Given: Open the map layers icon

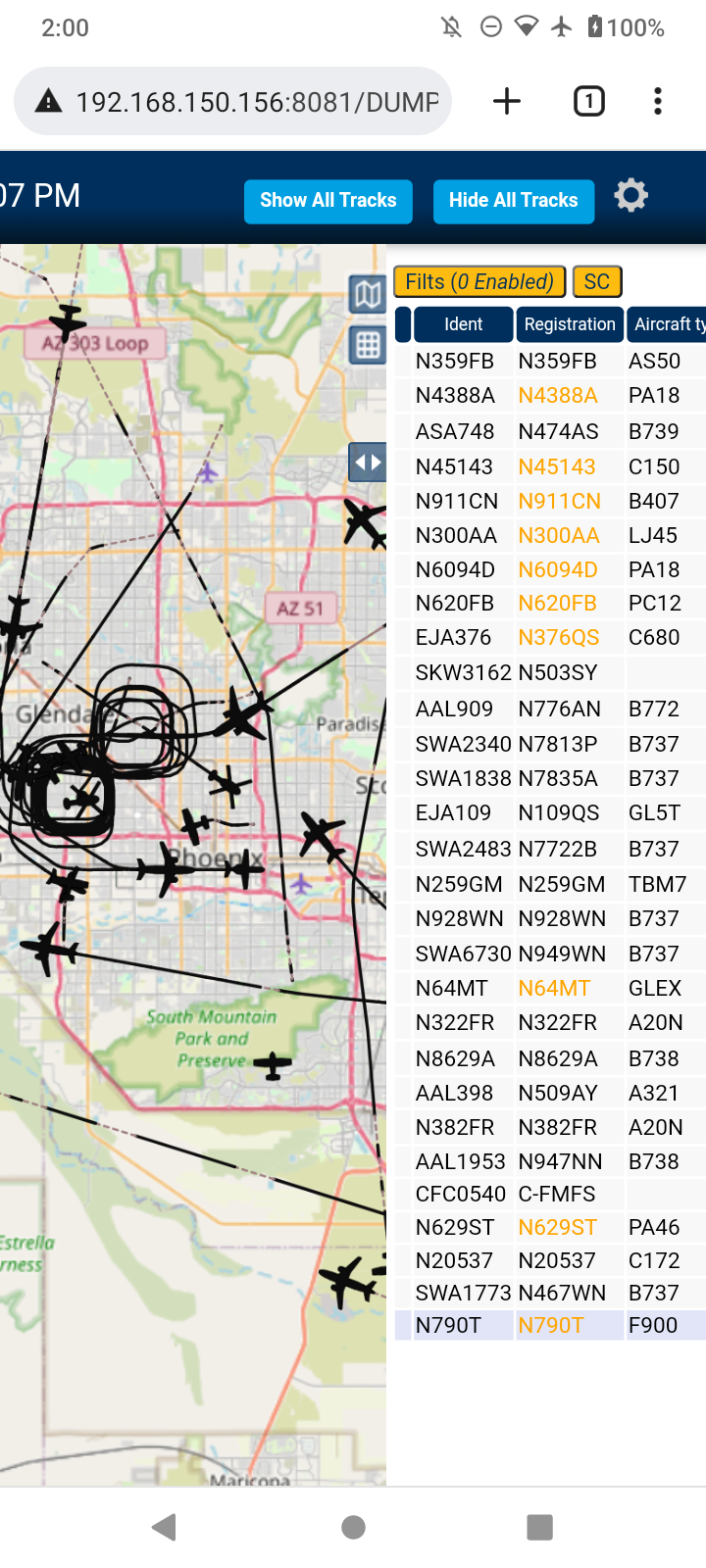Looking at the screenshot, I should [368, 294].
